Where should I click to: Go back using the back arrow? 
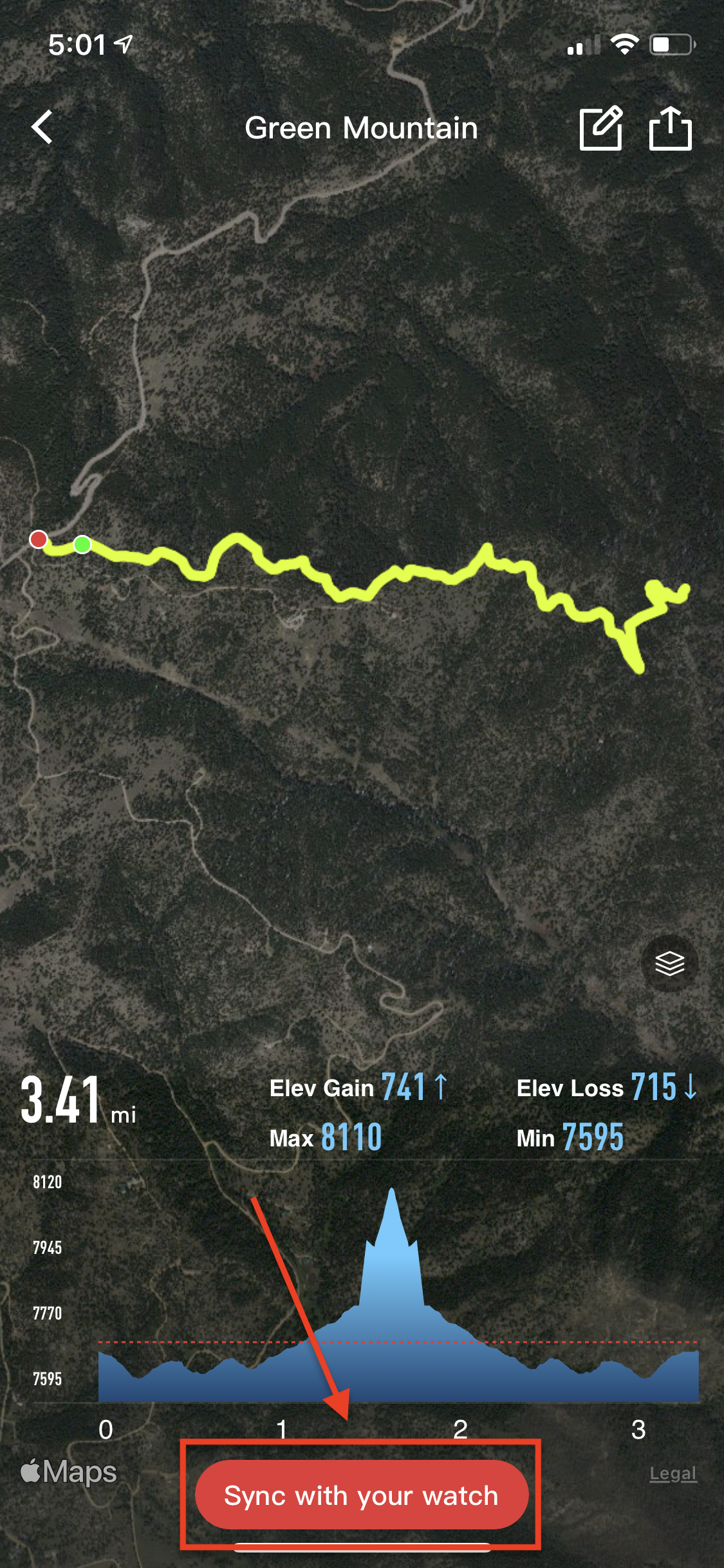point(42,127)
